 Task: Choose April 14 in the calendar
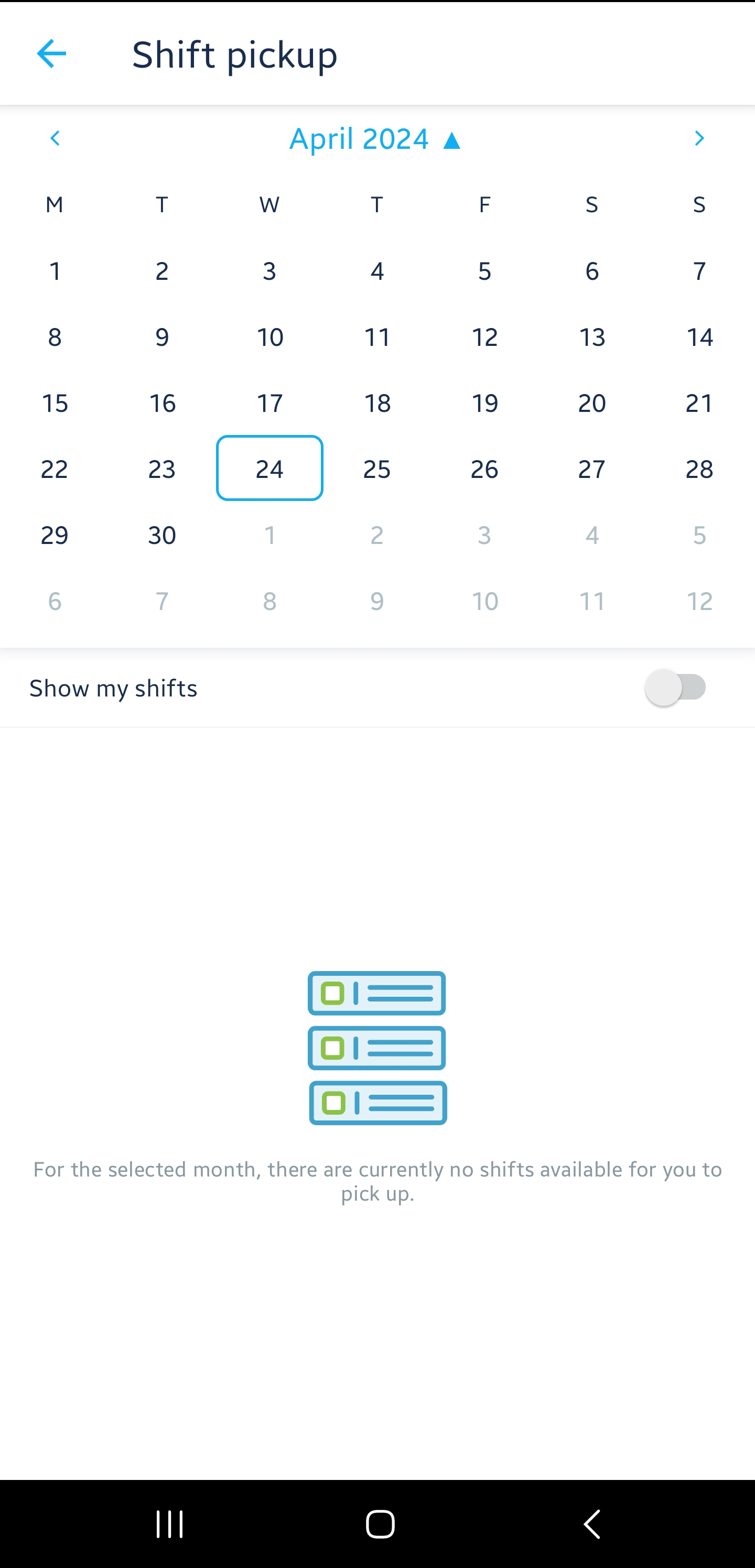click(x=699, y=336)
